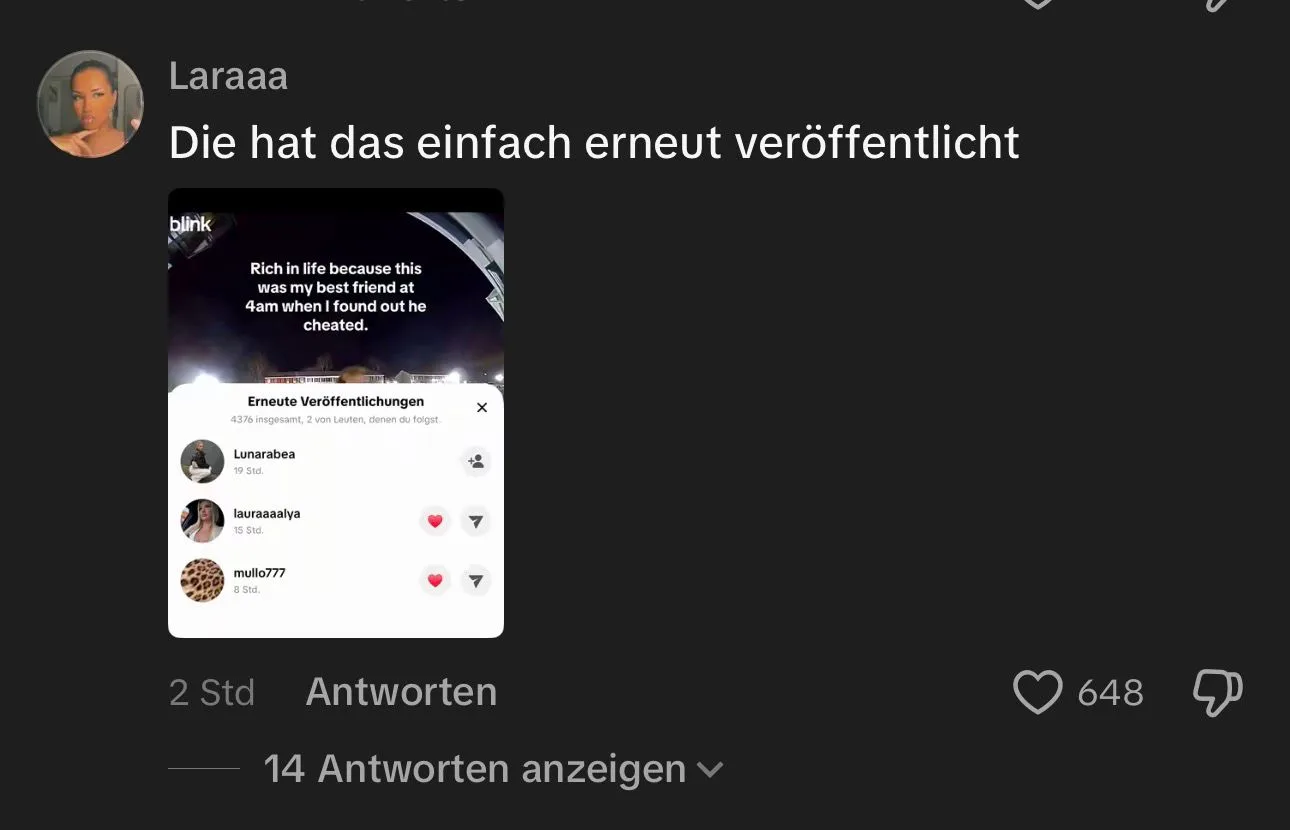Screen dimensions: 1290x830
Task: Reply to Laraaa's comment via Antworten
Action: pos(401,692)
